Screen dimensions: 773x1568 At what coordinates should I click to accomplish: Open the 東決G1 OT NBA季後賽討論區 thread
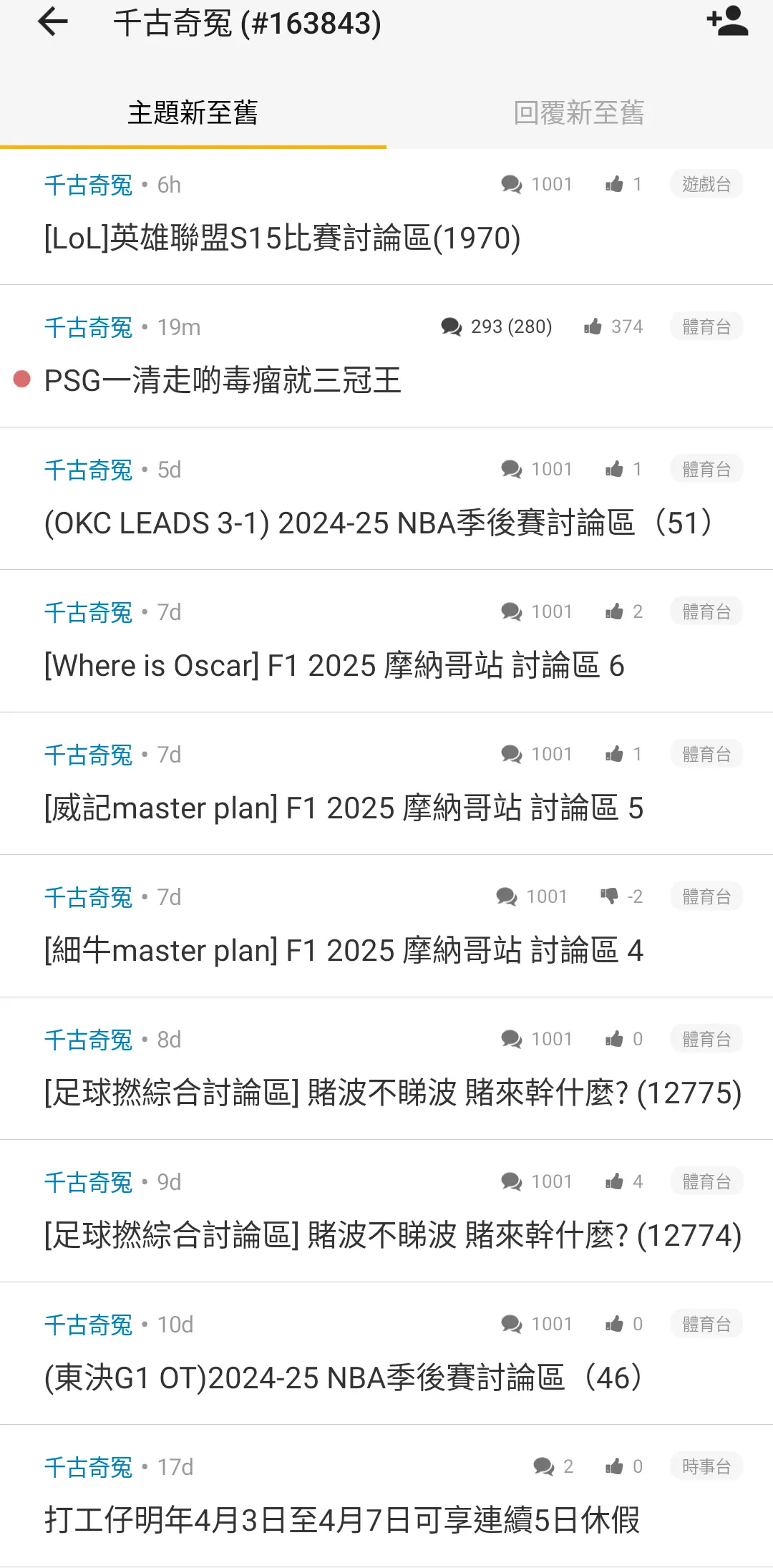coord(386,1354)
